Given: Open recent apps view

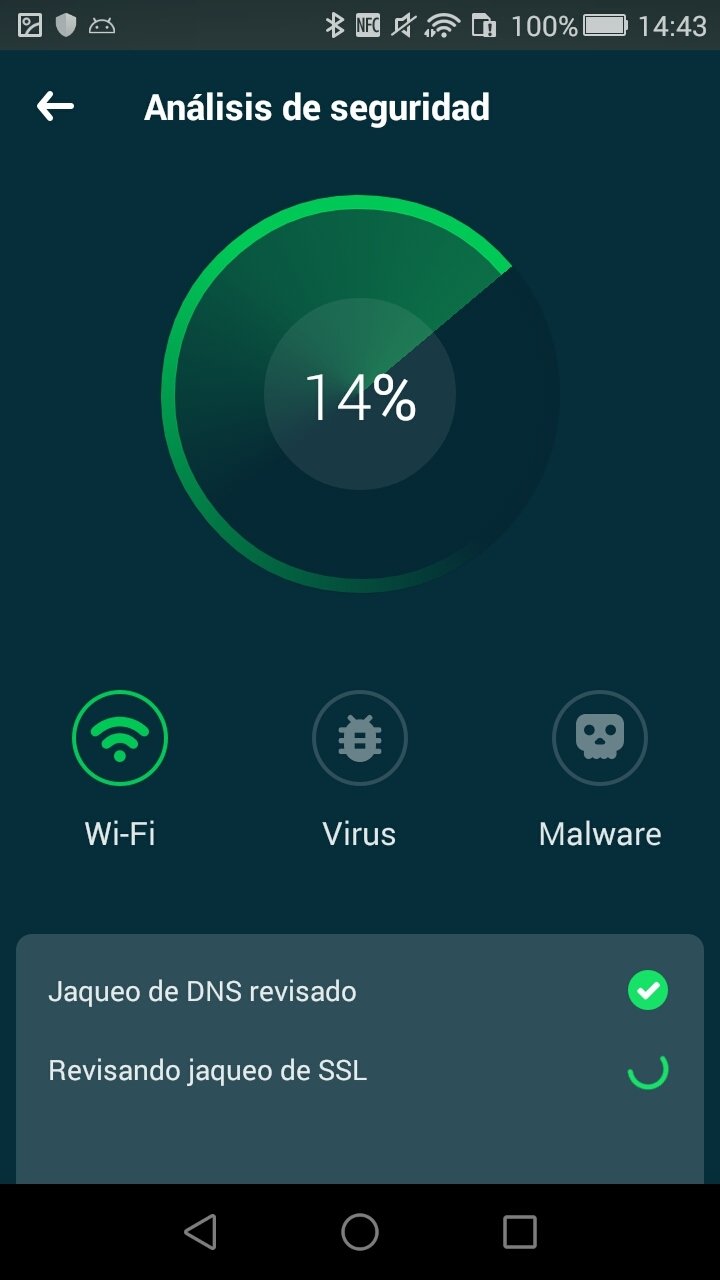Looking at the screenshot, I should (519, 1232).
